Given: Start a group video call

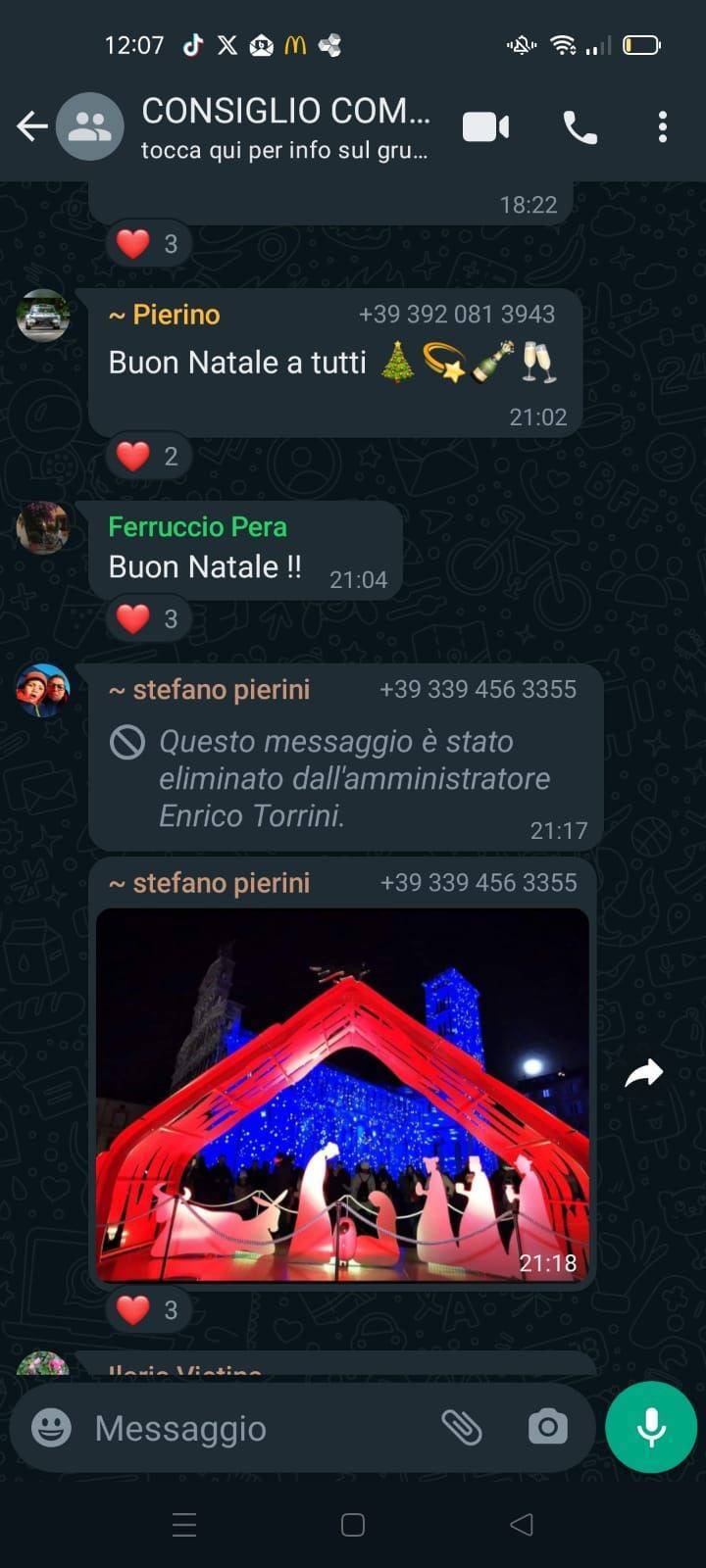Looking at the screenshot, I should [485, 127].
